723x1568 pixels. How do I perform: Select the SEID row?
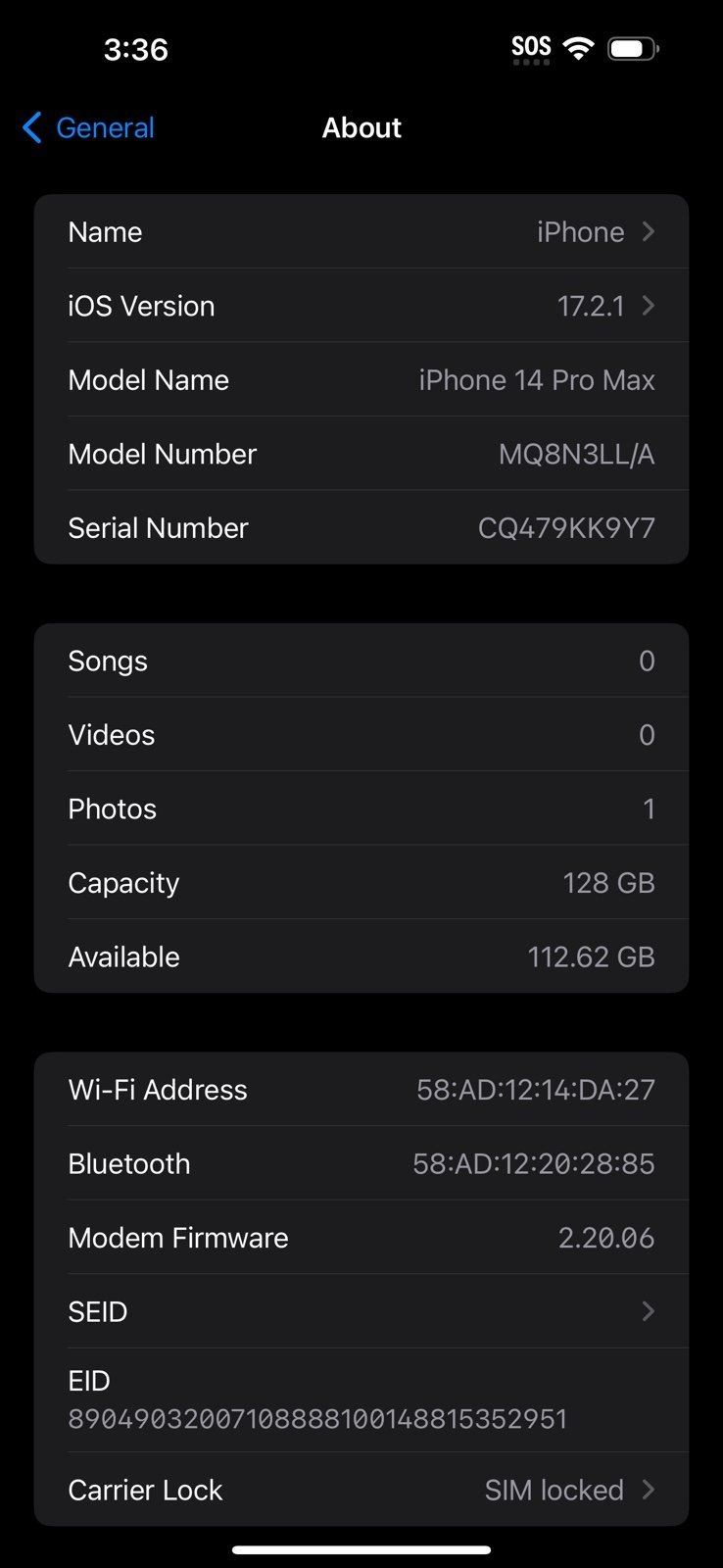(361, 1311)
